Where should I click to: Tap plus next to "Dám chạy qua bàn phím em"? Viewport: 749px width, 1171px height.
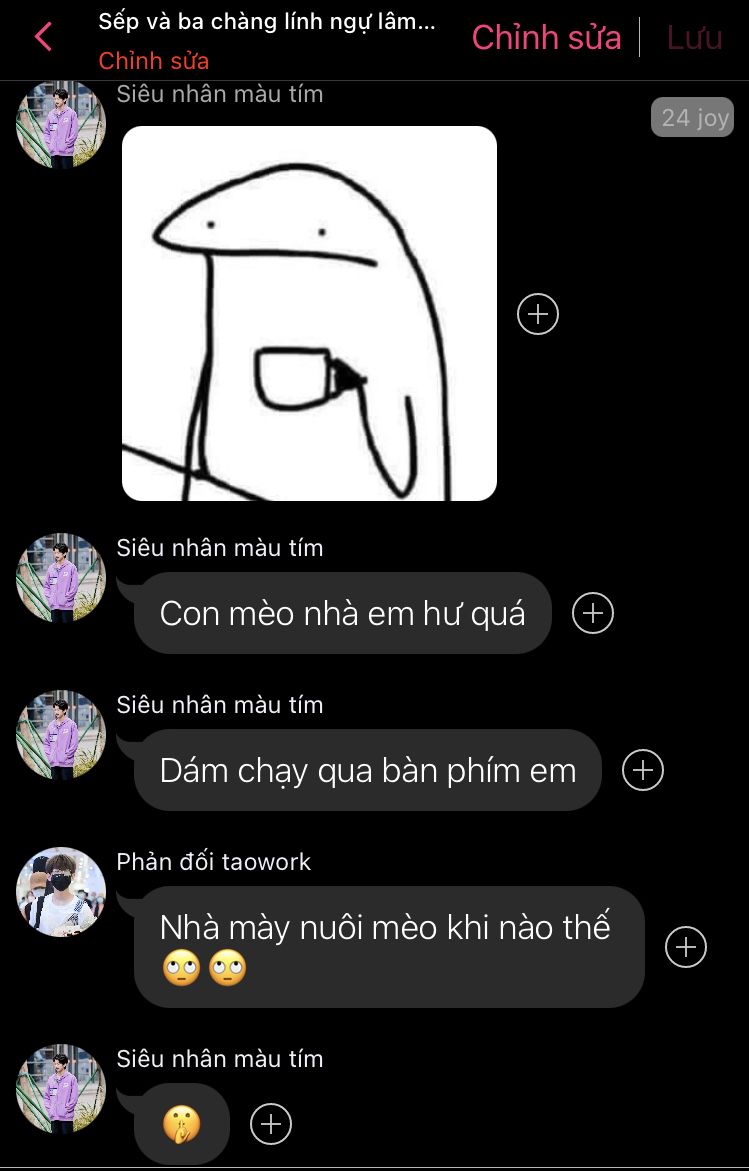tap(643, 770)
